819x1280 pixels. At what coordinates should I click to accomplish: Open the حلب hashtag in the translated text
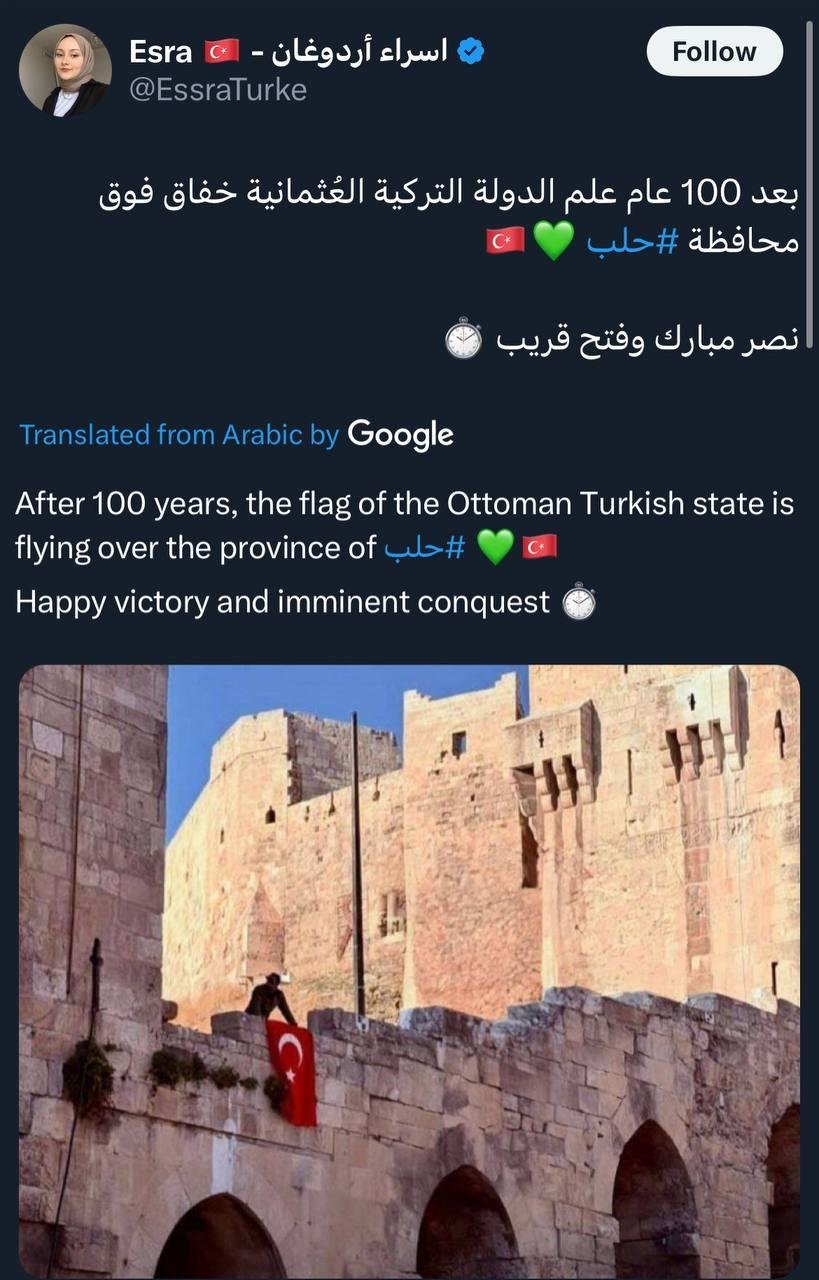click(x=425, y=548)
